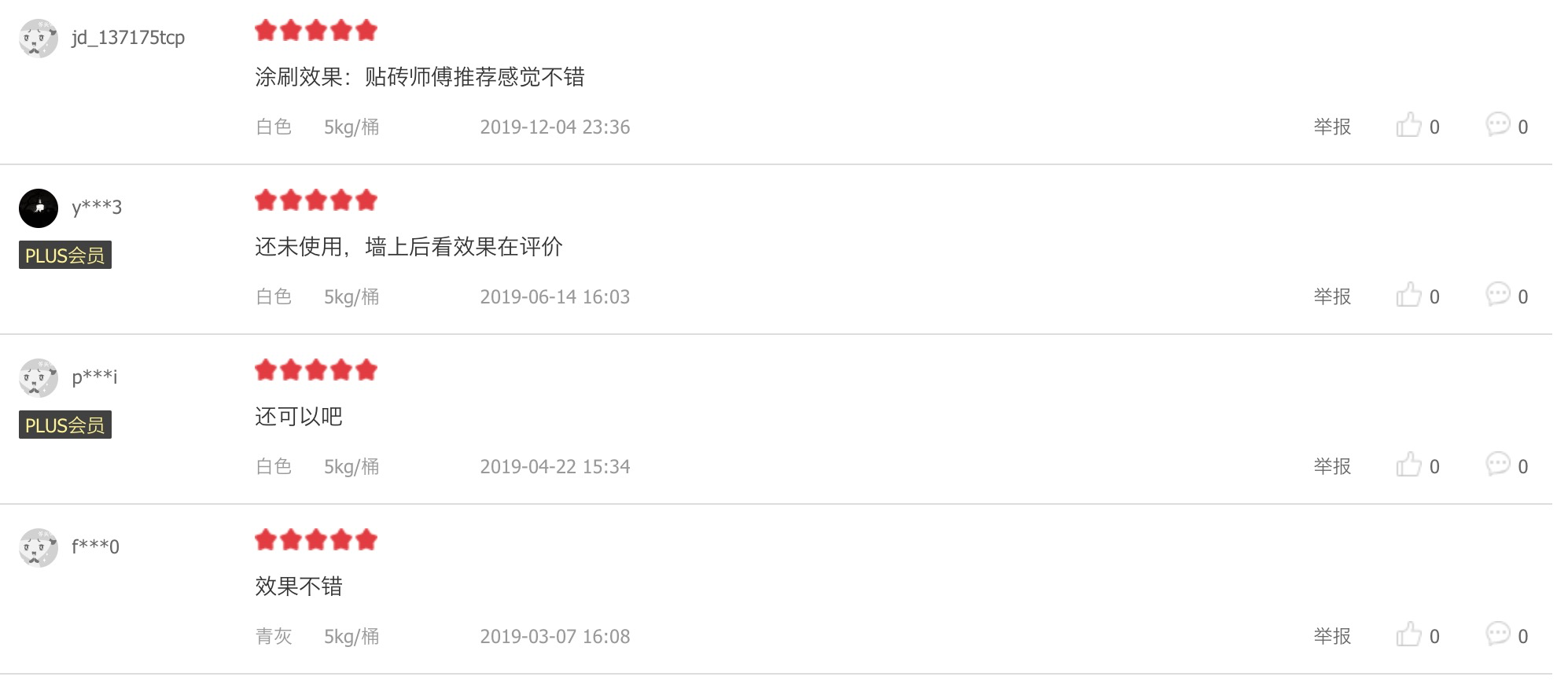Open comments on y***3's review
This screenshot has height=684, width=1568.
click(x=1498, y=296)
